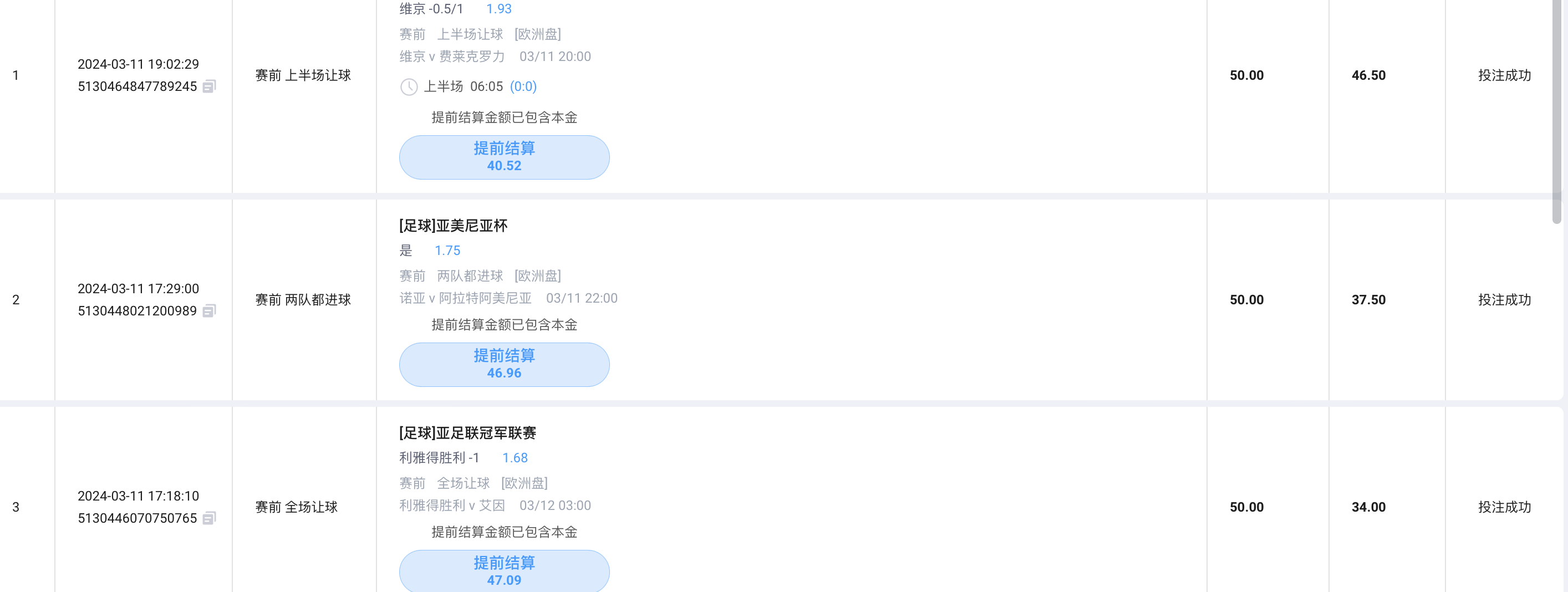This screenshot has width=1568, height=592.
Task: Copy bet number 5130446070750765
Action: [209, 518]
